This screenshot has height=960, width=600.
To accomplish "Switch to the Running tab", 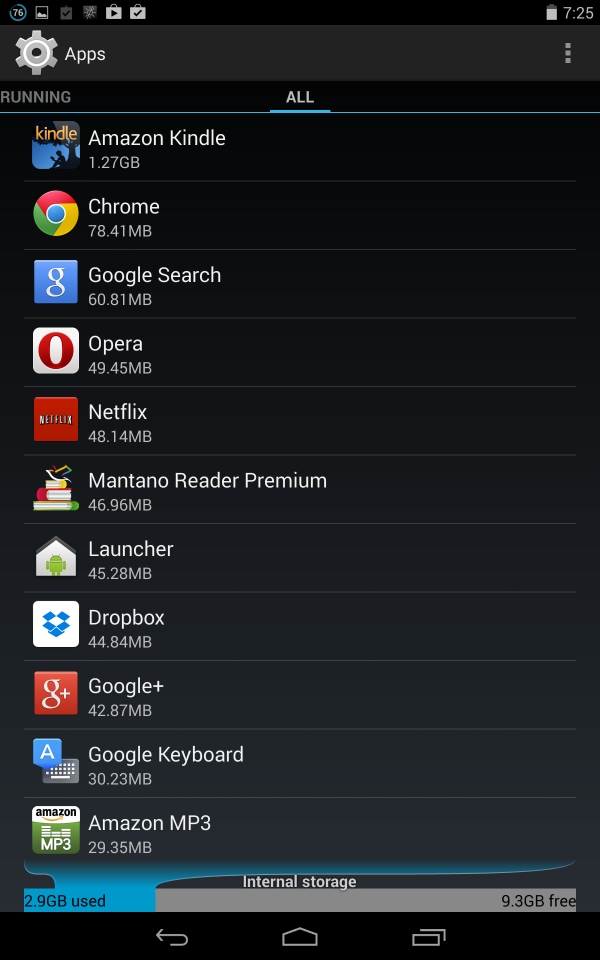I will [36, 97].
